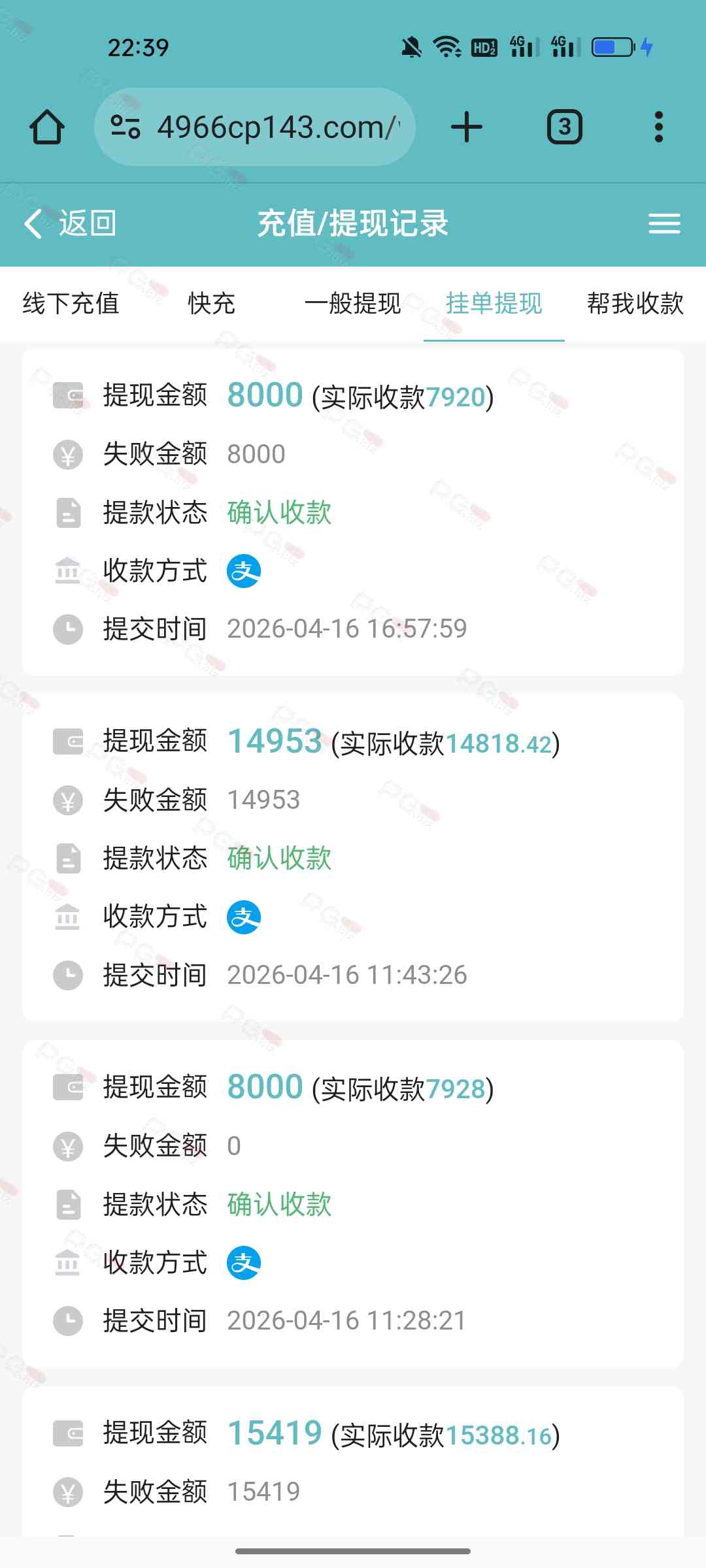Screen dimensions: 706x1568
Task: Open the browser overflow menu
Action: tap(658, 127)
